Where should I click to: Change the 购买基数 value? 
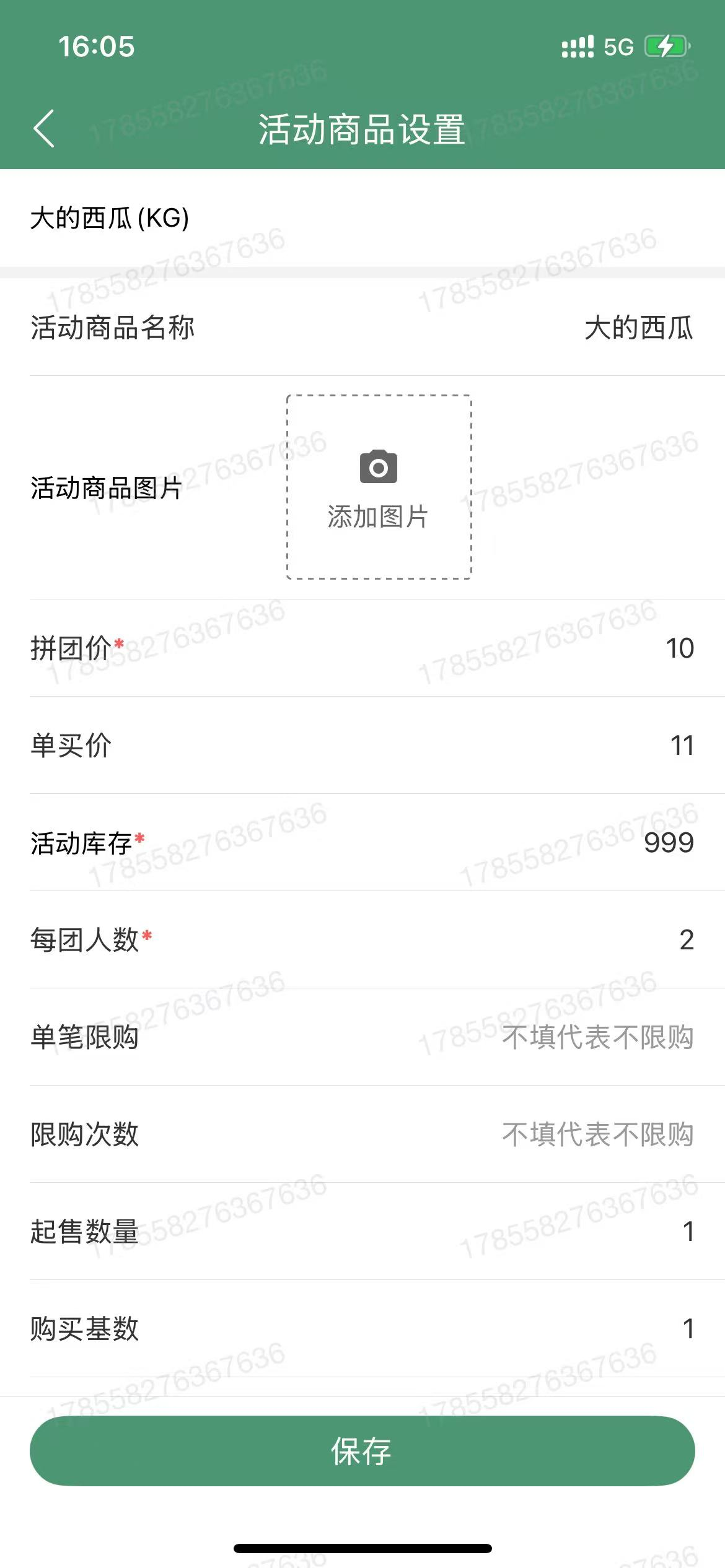[687, 1328]
